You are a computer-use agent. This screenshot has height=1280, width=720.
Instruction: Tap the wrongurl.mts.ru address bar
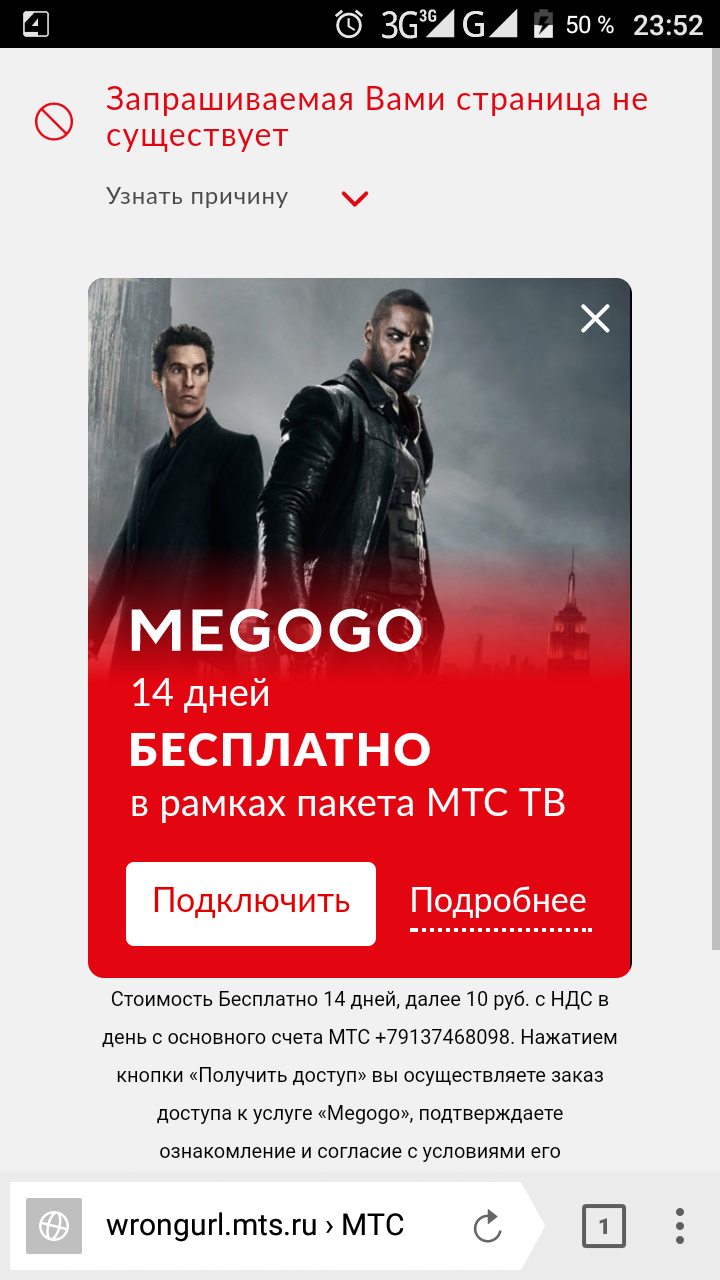[255, 1225]
